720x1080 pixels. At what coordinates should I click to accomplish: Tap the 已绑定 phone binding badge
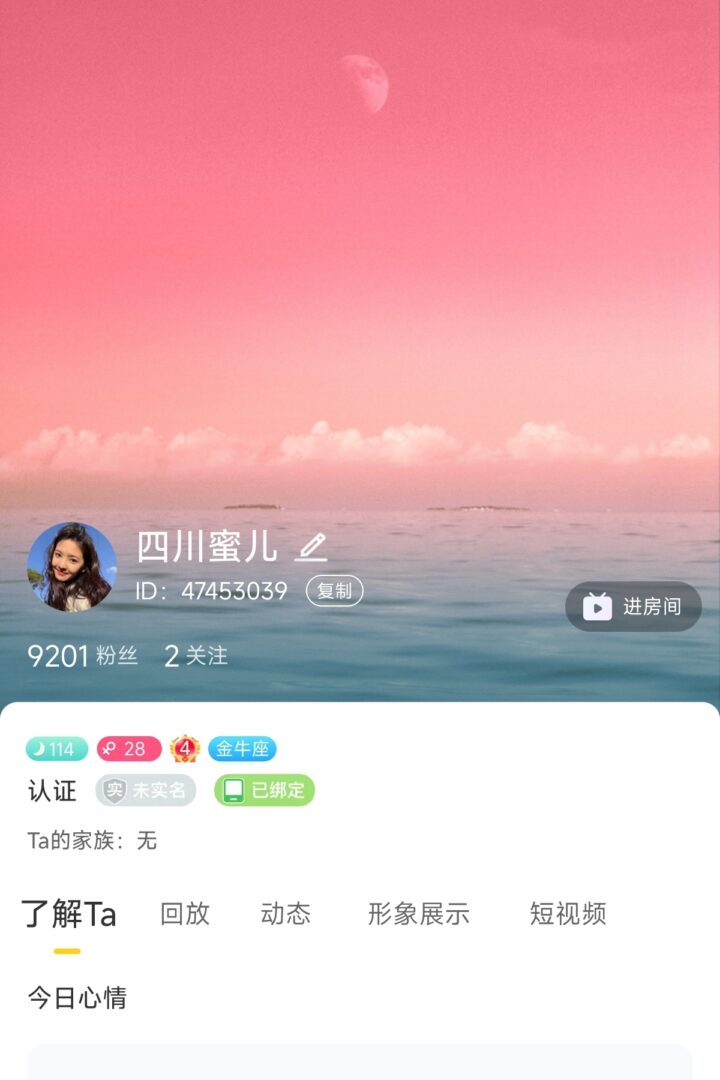[264, 790]
